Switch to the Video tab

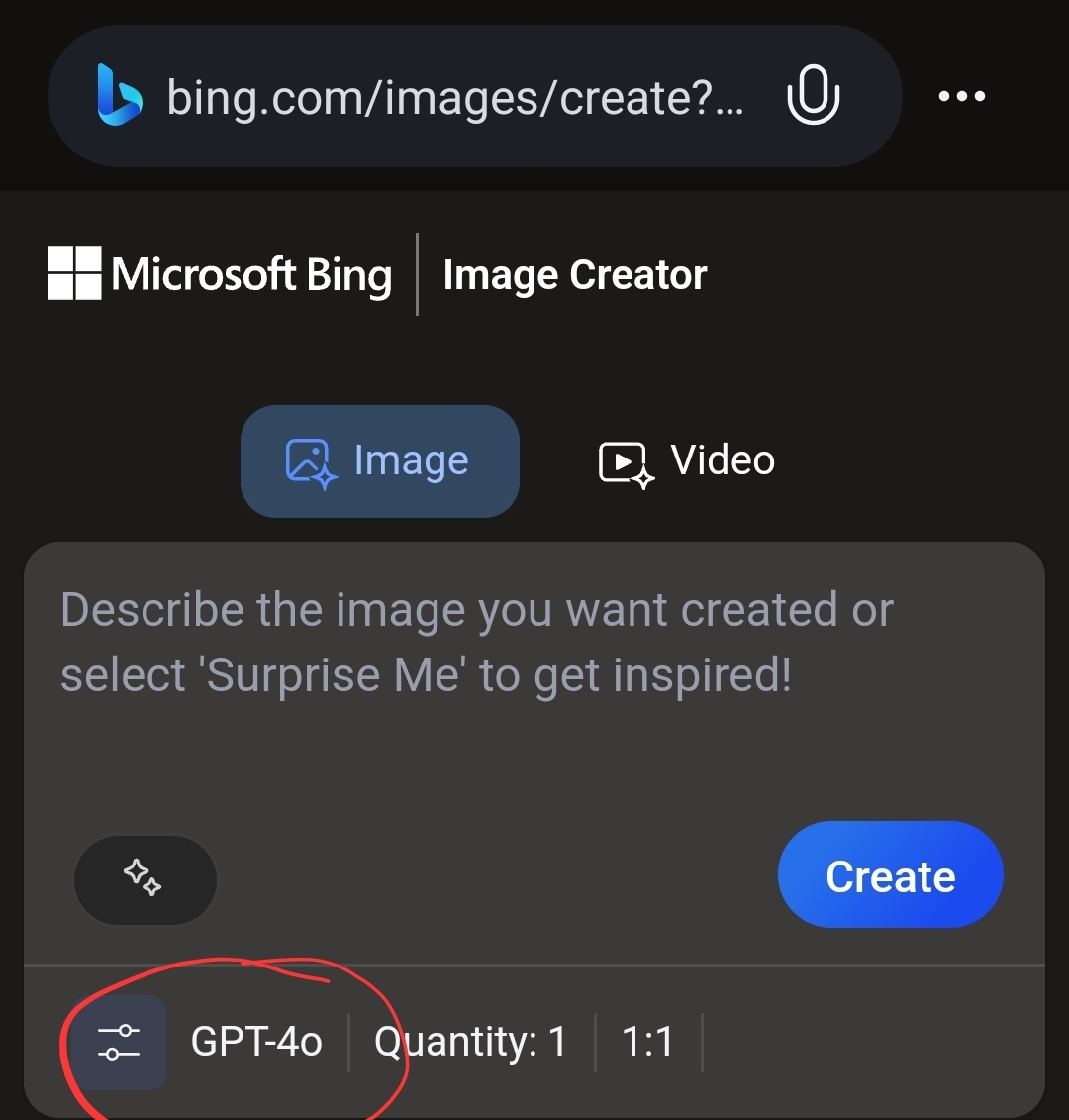click(687, 461)
